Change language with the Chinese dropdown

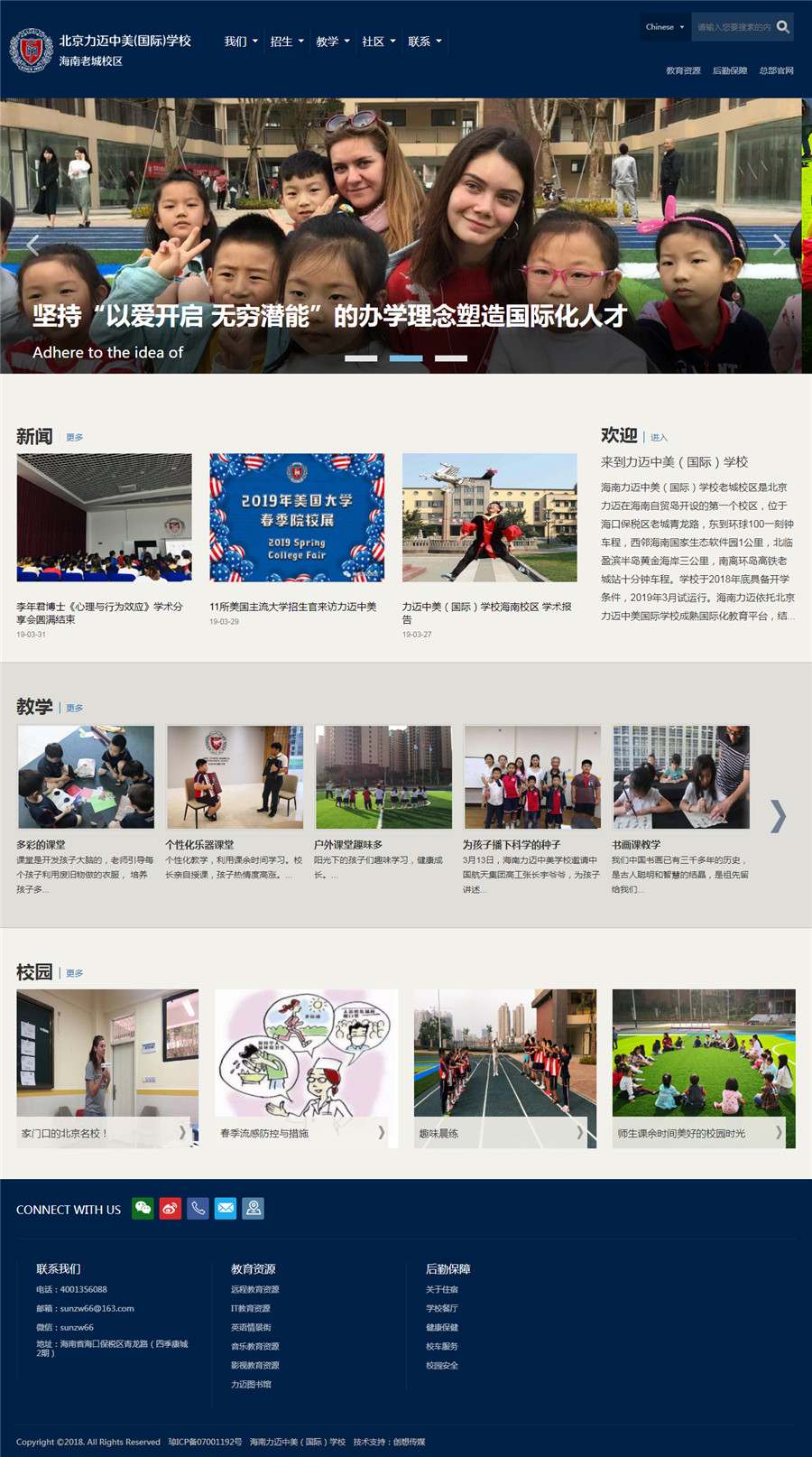665,27
